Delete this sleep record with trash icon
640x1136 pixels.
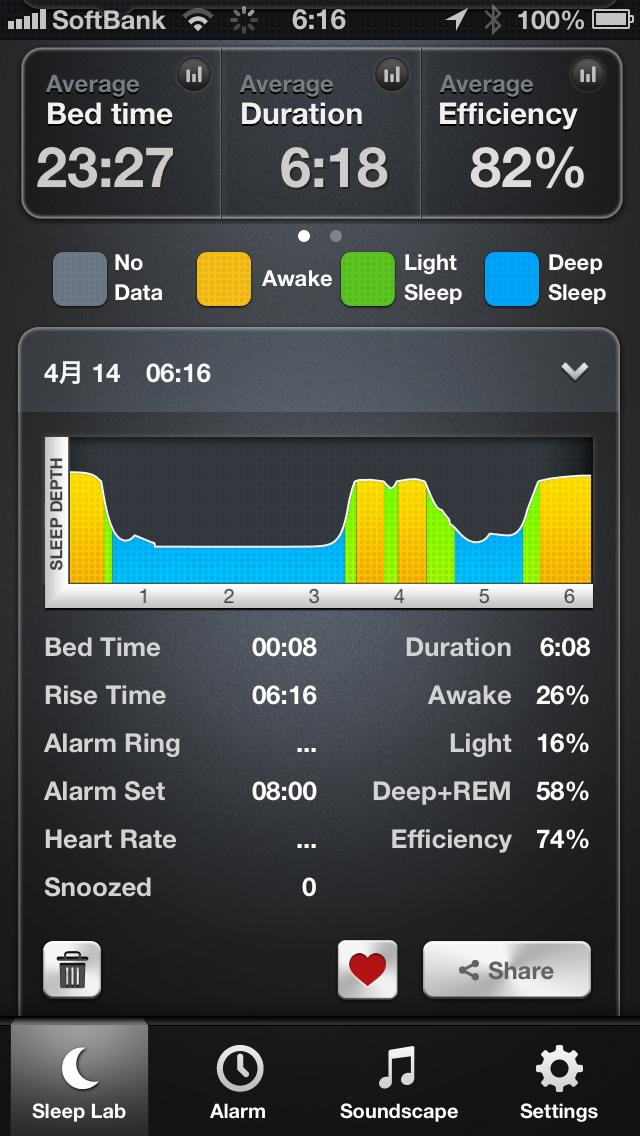72,969
